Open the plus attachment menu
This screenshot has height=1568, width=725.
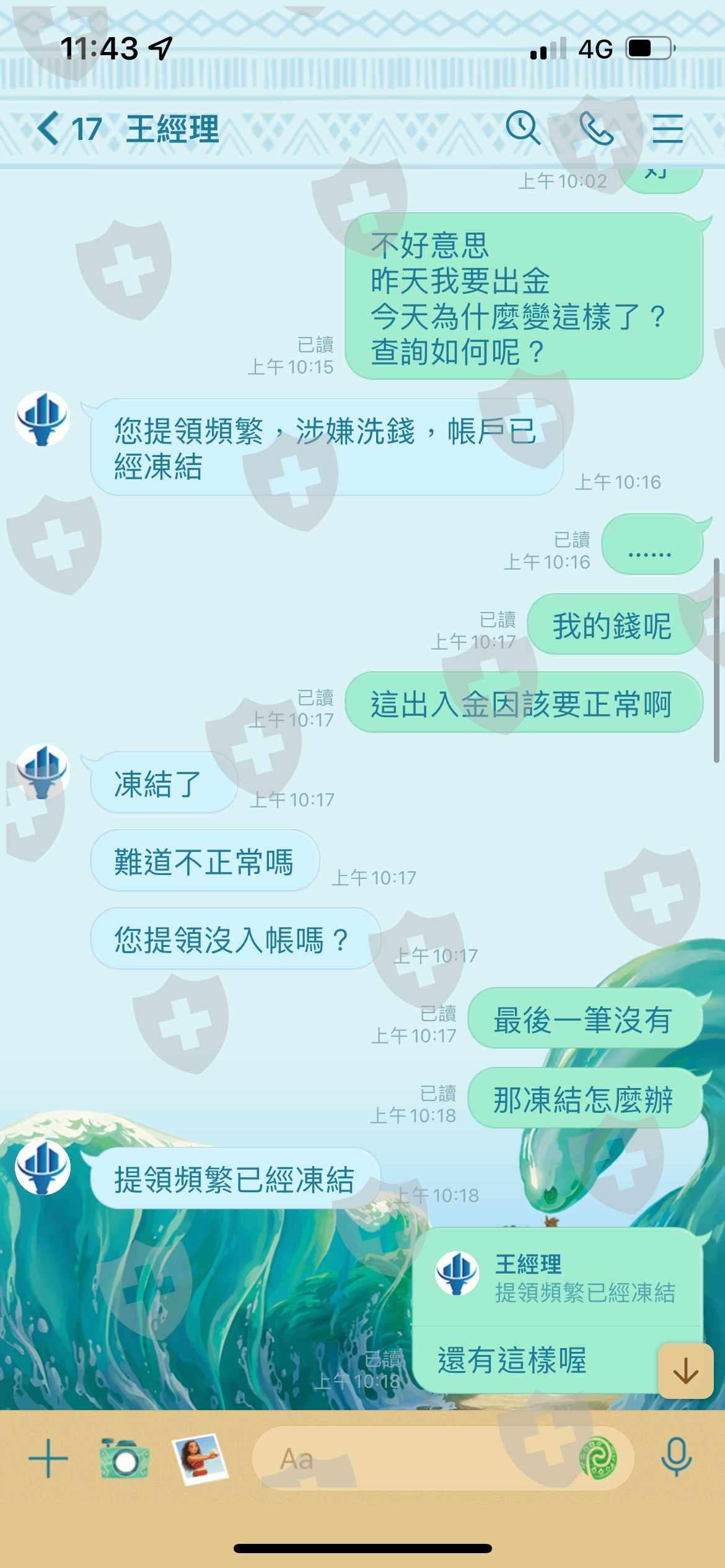click(48, 1459)
